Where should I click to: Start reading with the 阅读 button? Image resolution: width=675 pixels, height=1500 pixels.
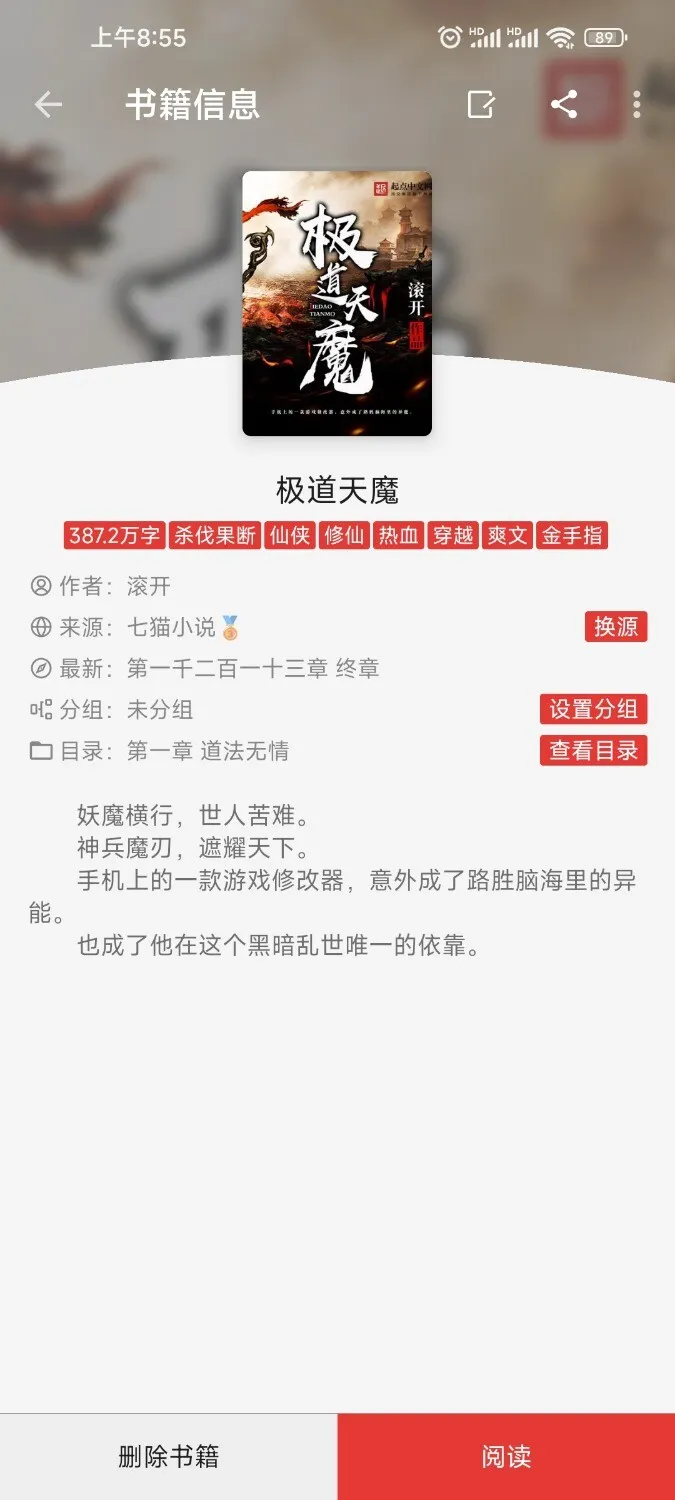pyautogui.click(x=506, y=1456)
